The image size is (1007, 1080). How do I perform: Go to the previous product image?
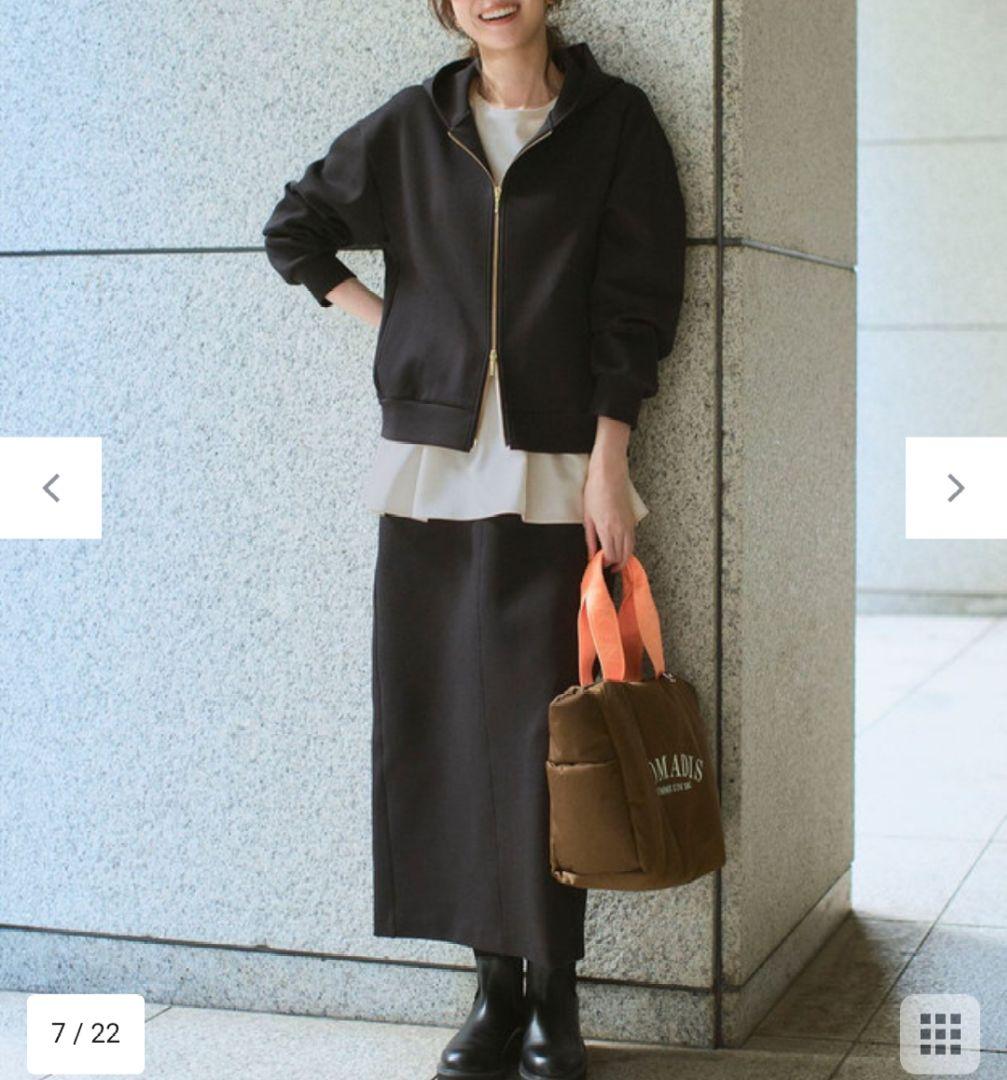[50, 488]
